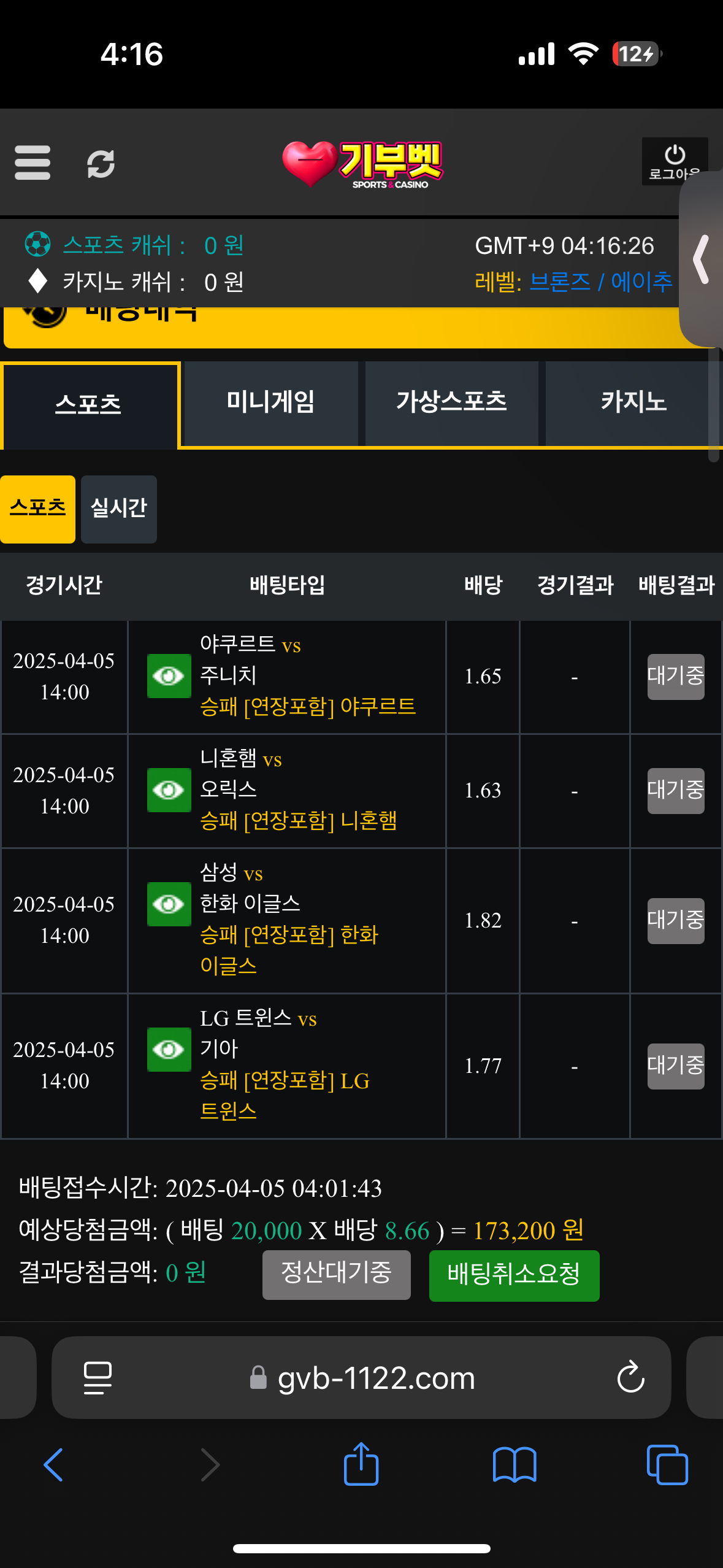This screenshot has width=723, height=1568.
Task: Open the hamburger menu
Action: point(33,163)
